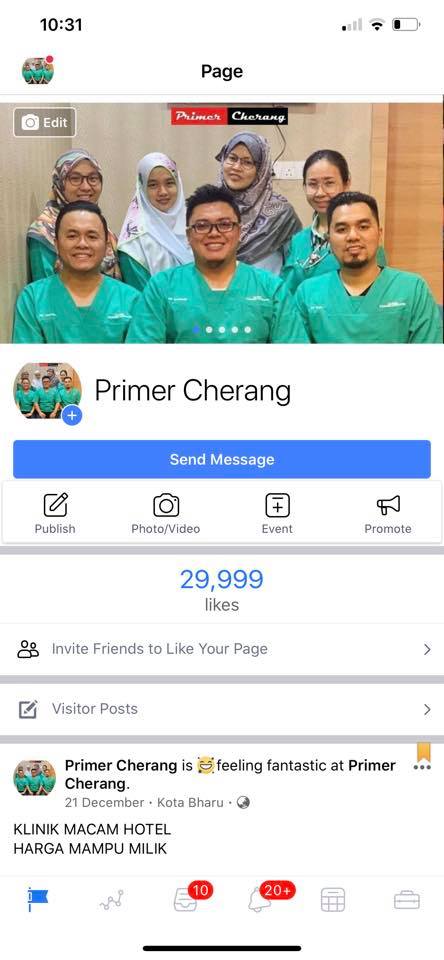The image size is (444, 960).
Task: Open the inbox tab with 10 badge
Action: tap(186, 899)
